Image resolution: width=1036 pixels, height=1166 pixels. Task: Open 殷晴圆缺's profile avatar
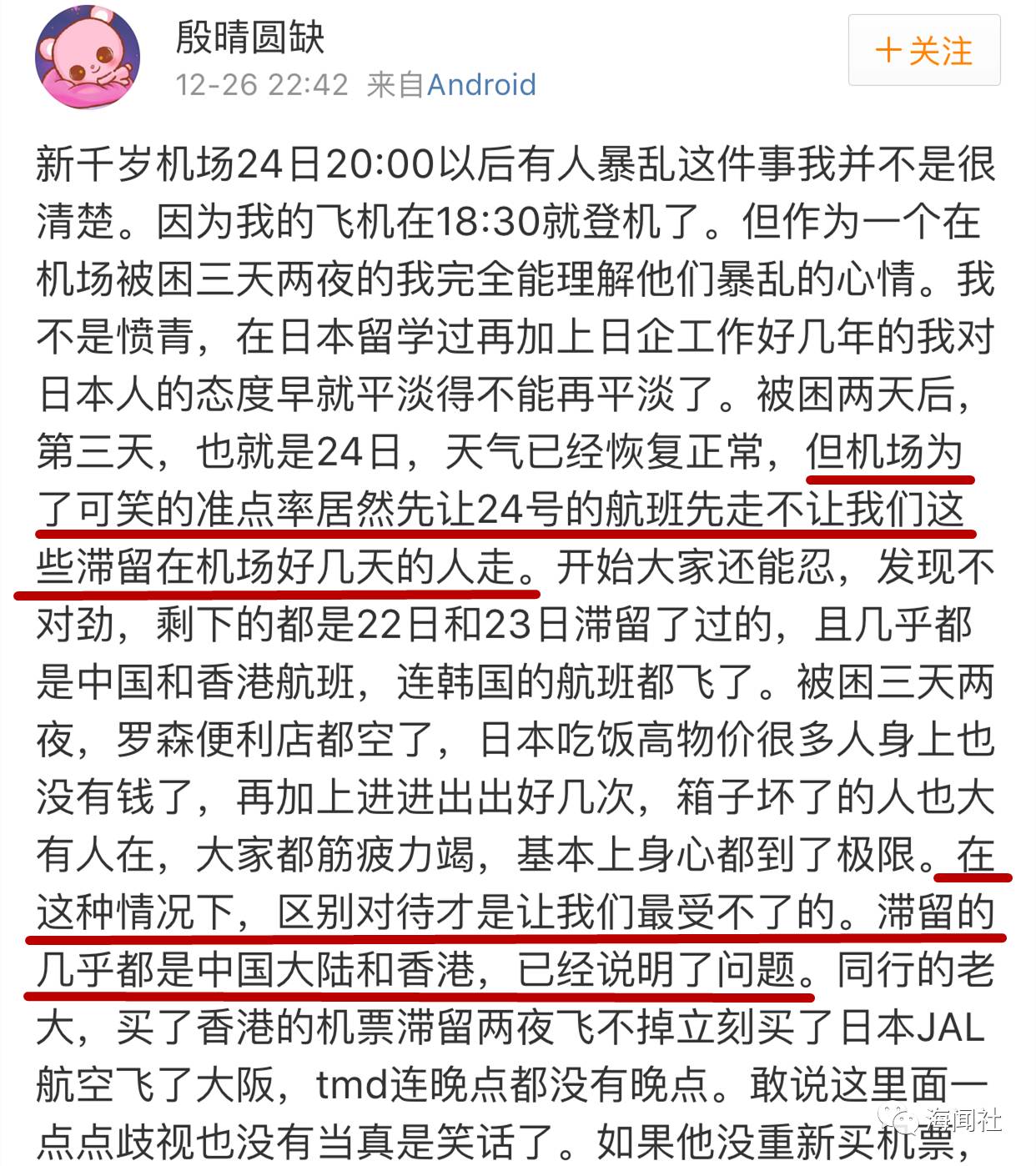pos(88,58)
